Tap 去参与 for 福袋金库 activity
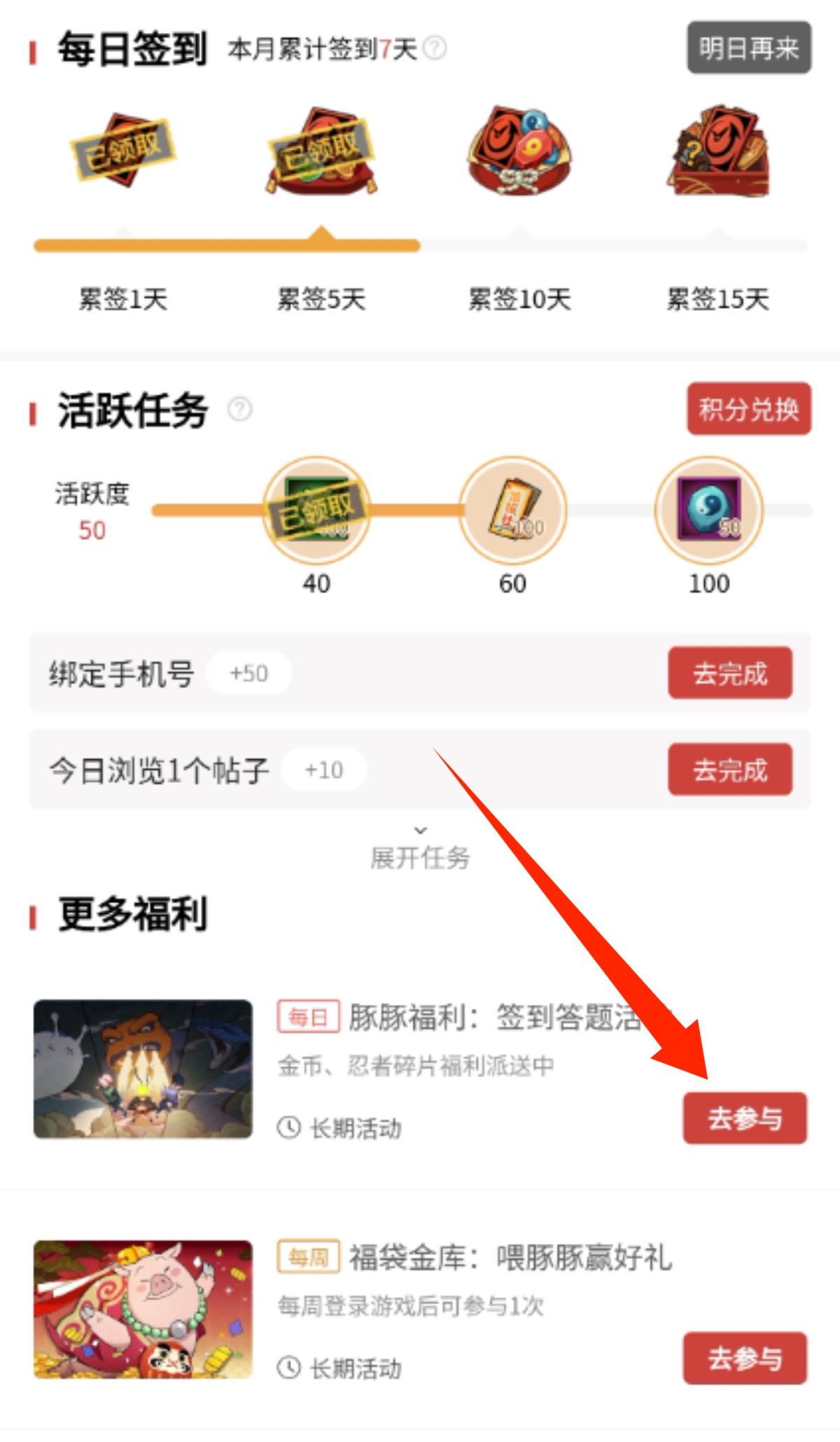The height and width of the screenshot is (1442, 840). [744, 1358]
